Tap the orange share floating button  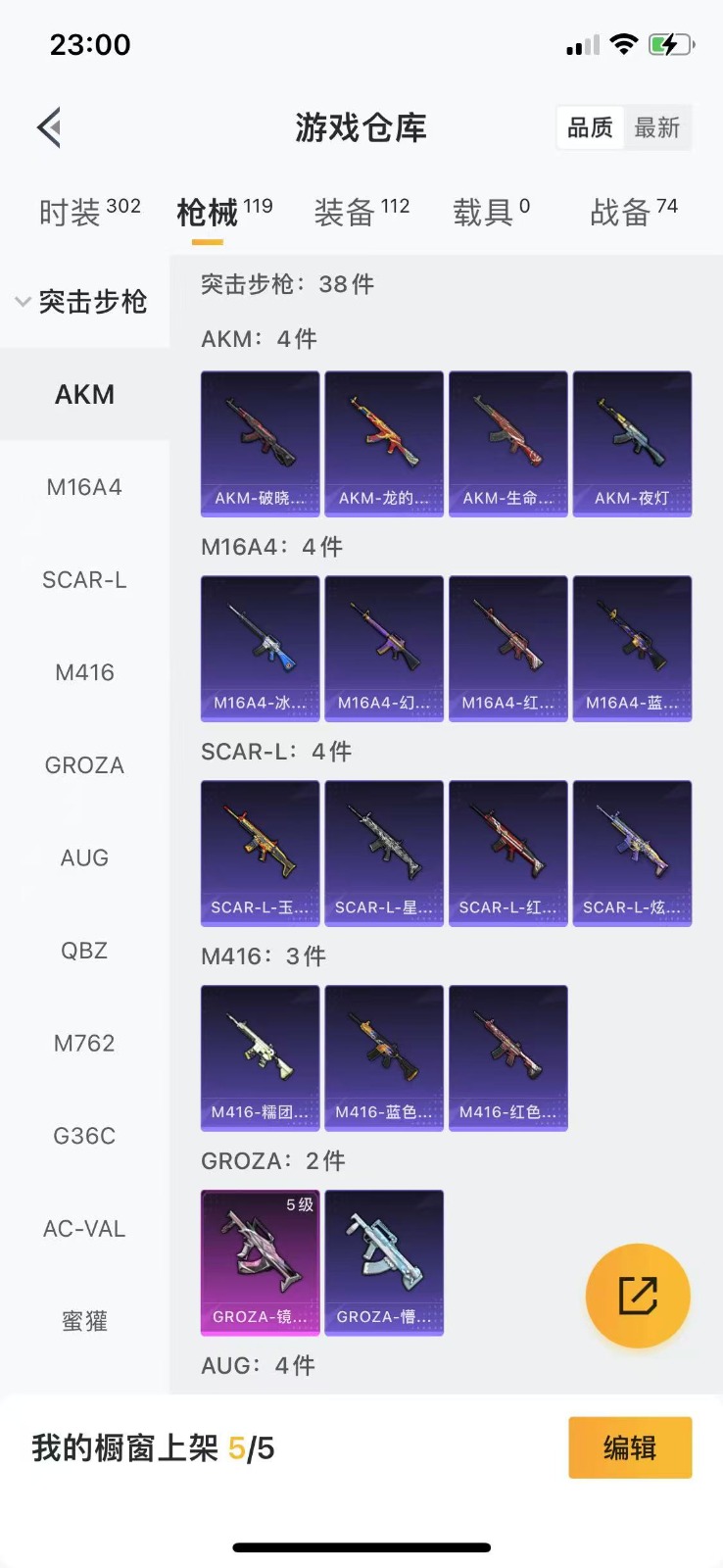pos(638,1296)
